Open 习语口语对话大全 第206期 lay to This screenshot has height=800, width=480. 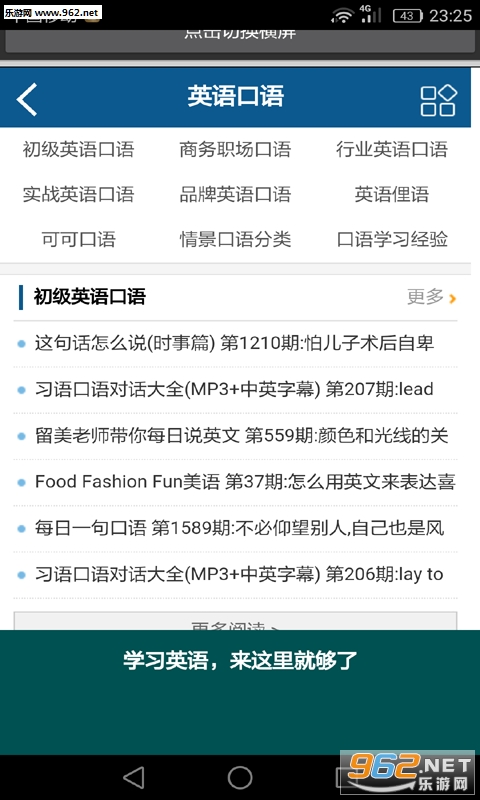click(x=235, y=574)
